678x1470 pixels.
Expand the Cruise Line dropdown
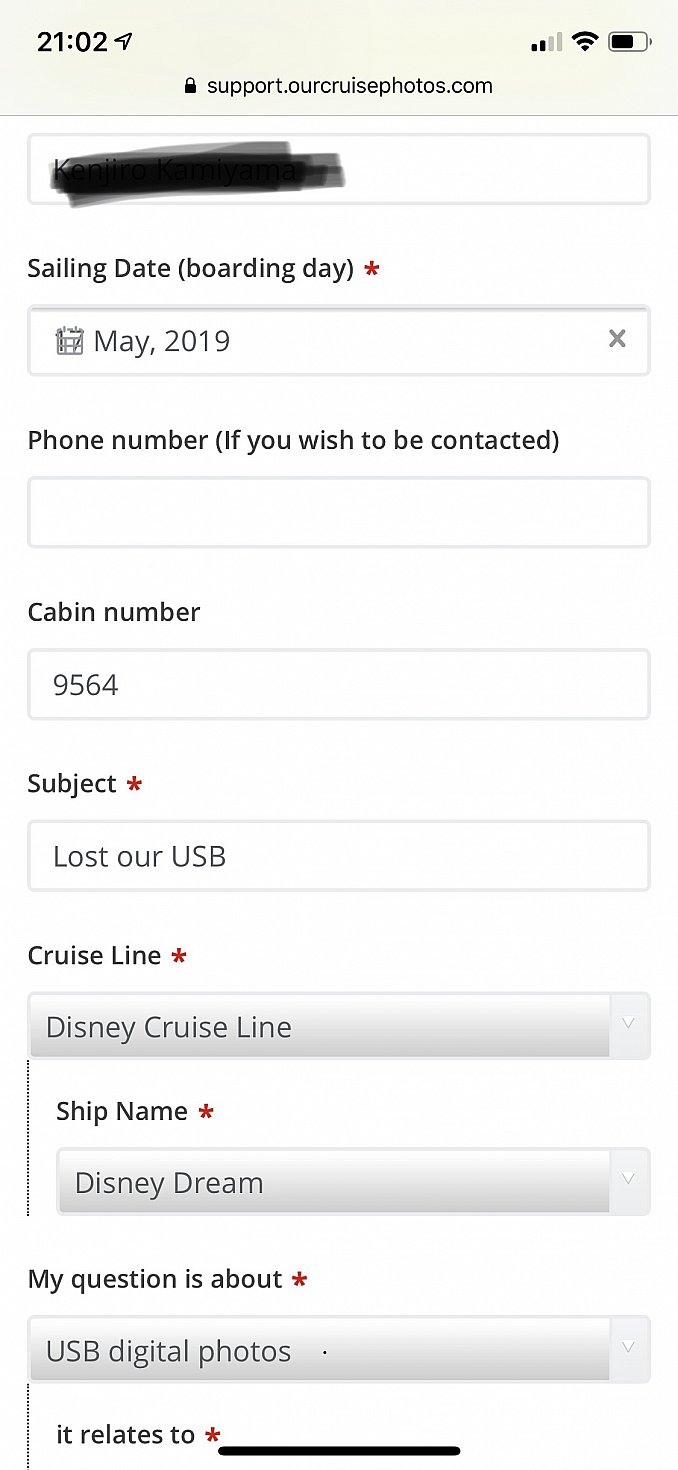(339, 1026)
